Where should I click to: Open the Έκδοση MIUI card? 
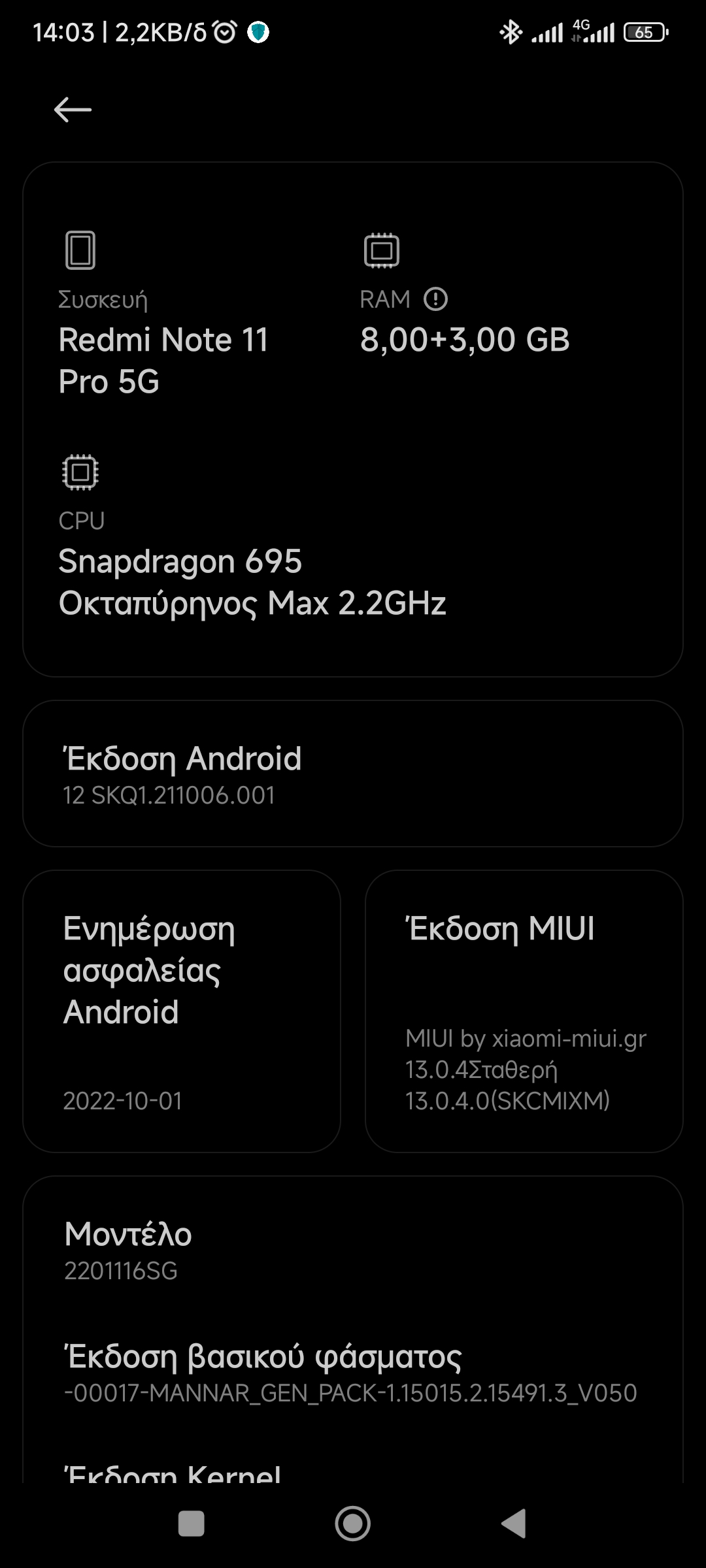tap(524, 1011)
